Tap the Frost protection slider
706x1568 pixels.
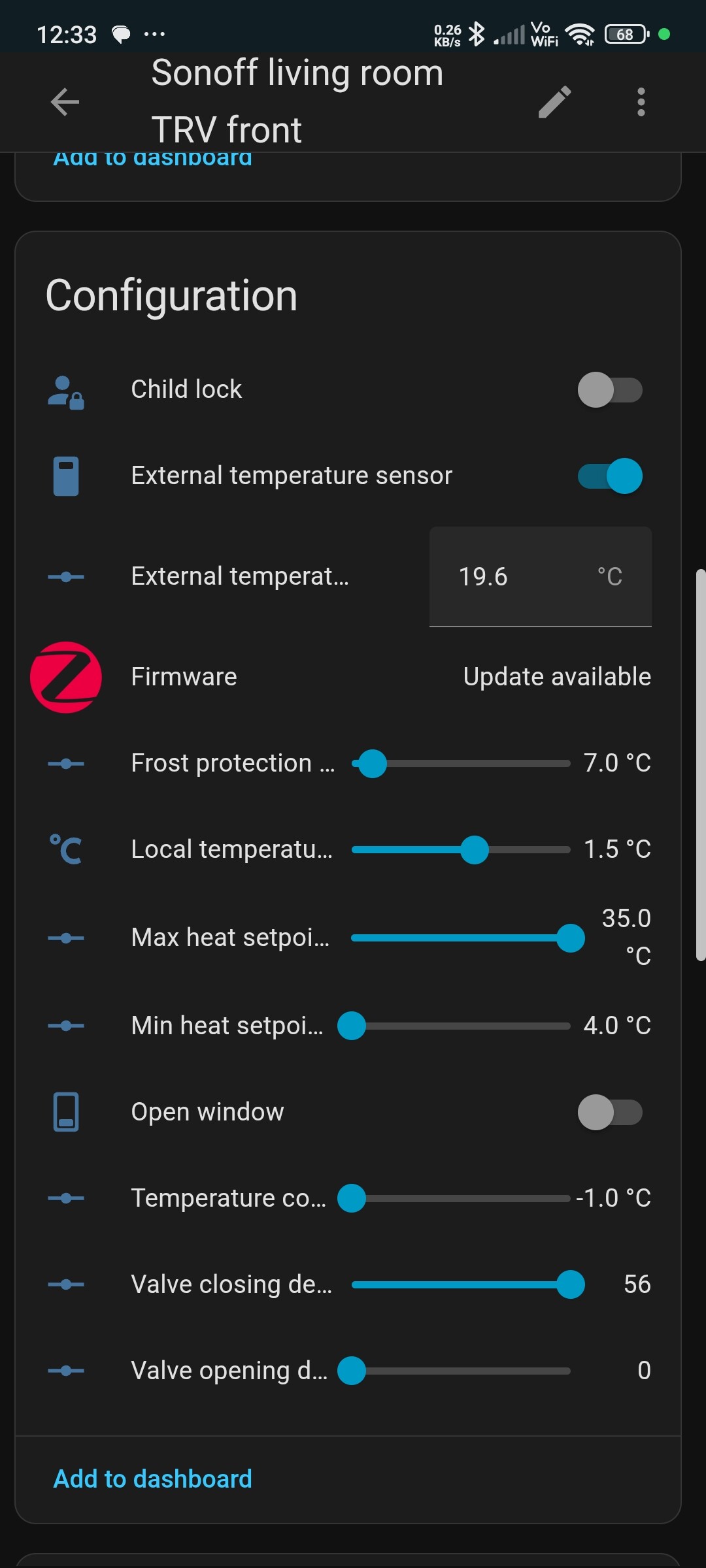click(461, 763)
